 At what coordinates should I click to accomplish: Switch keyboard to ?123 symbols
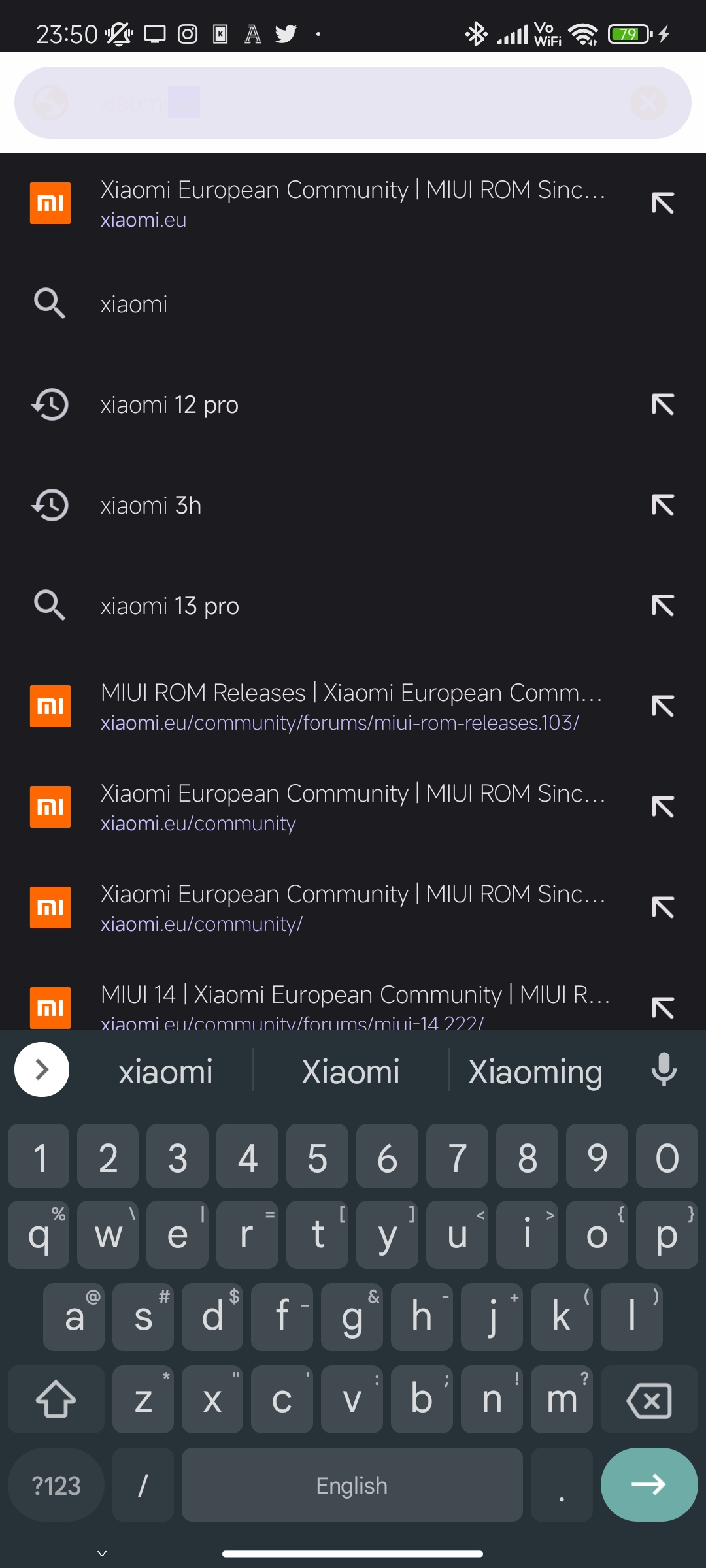coord(56,1485)
